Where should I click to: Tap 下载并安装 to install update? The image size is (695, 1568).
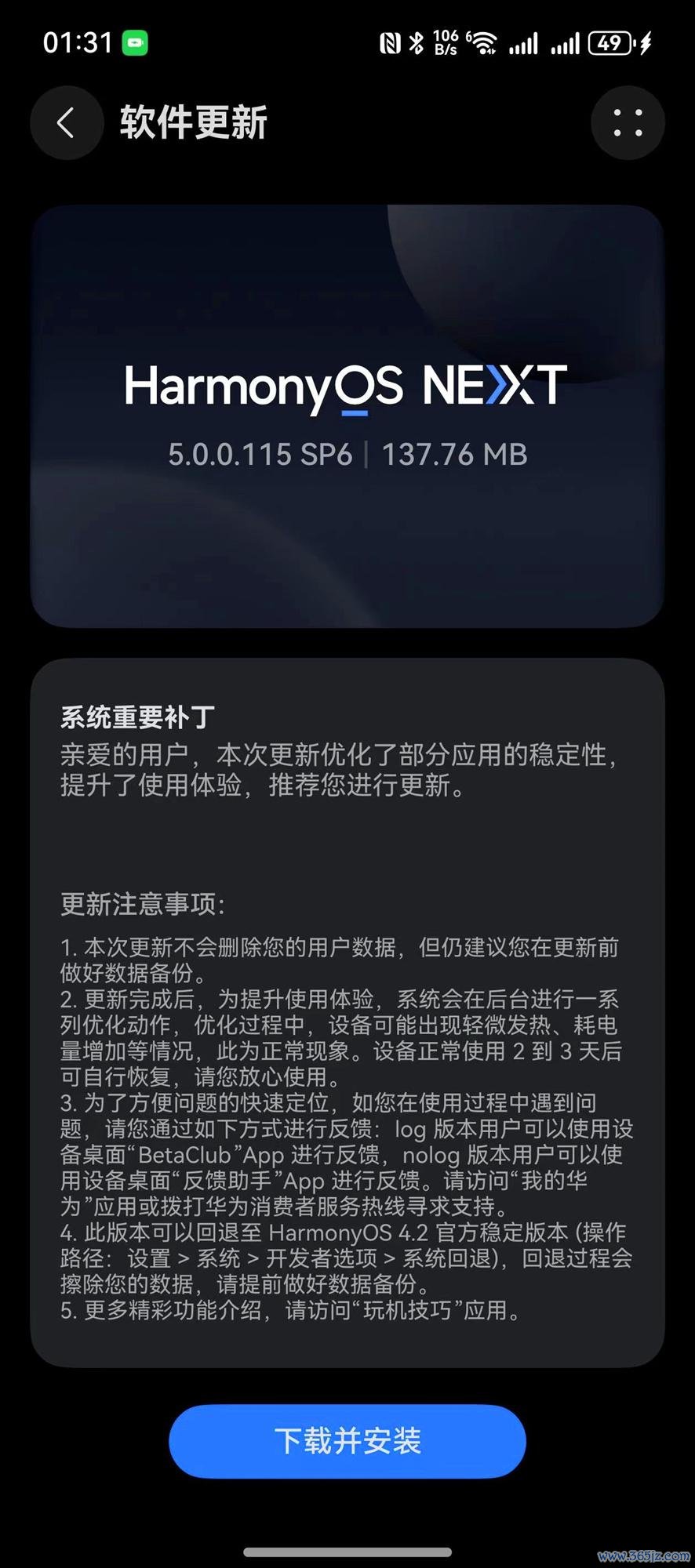coord(347,1441)
